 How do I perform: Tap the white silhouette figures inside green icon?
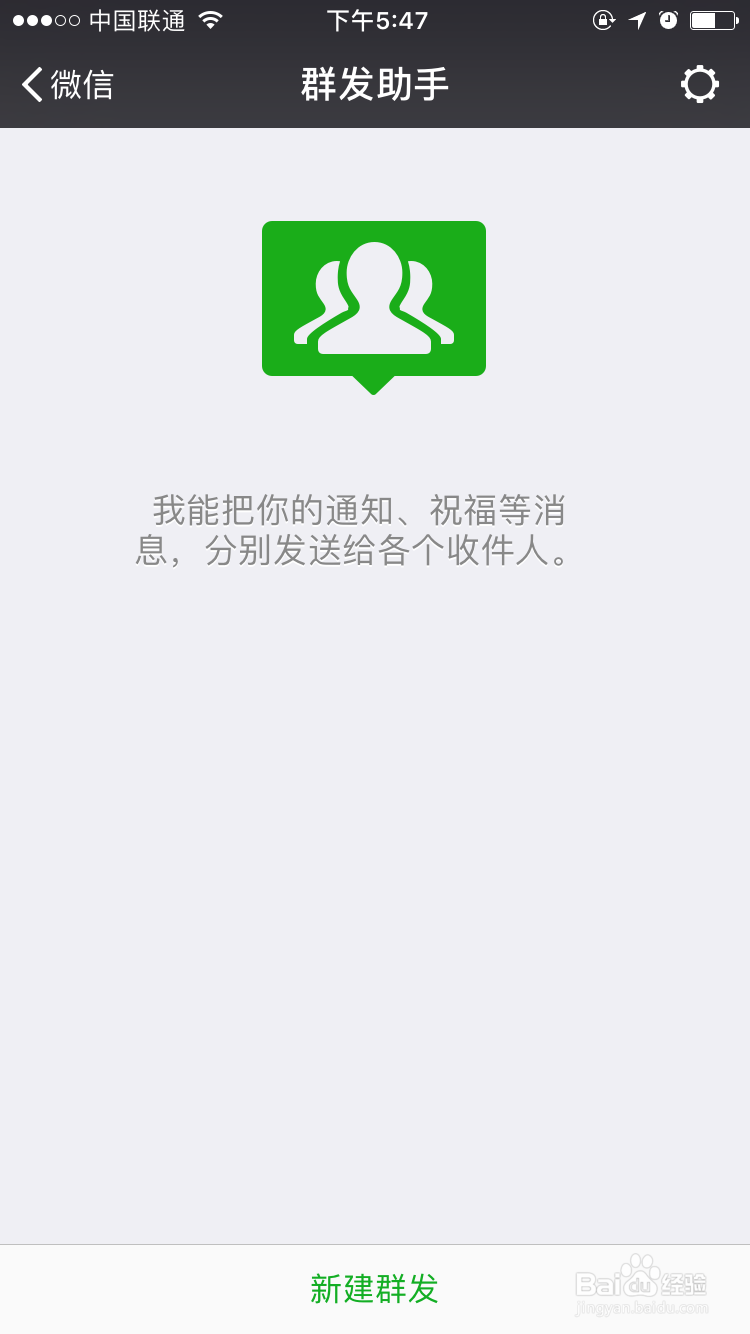pyautogui.click(x=374, y=300)
